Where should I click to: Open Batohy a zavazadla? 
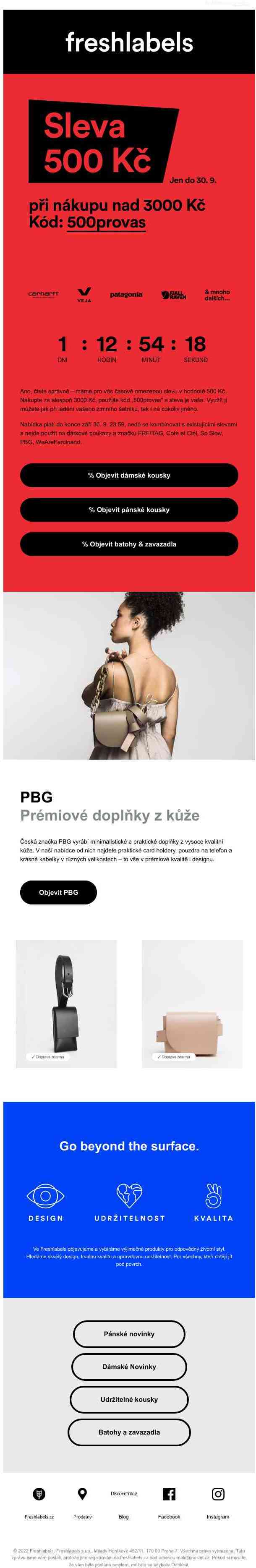[129, 1432]
